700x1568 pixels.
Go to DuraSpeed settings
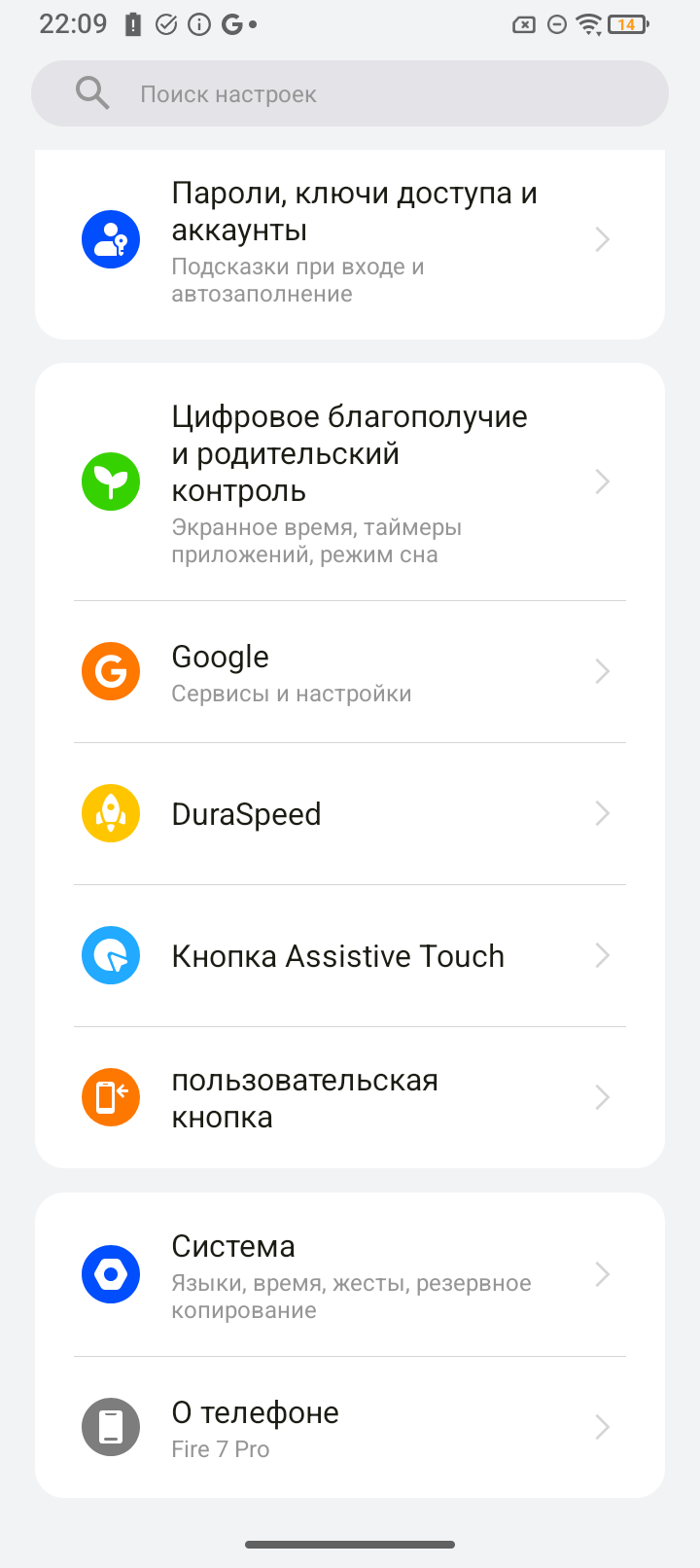click(350, 814)
